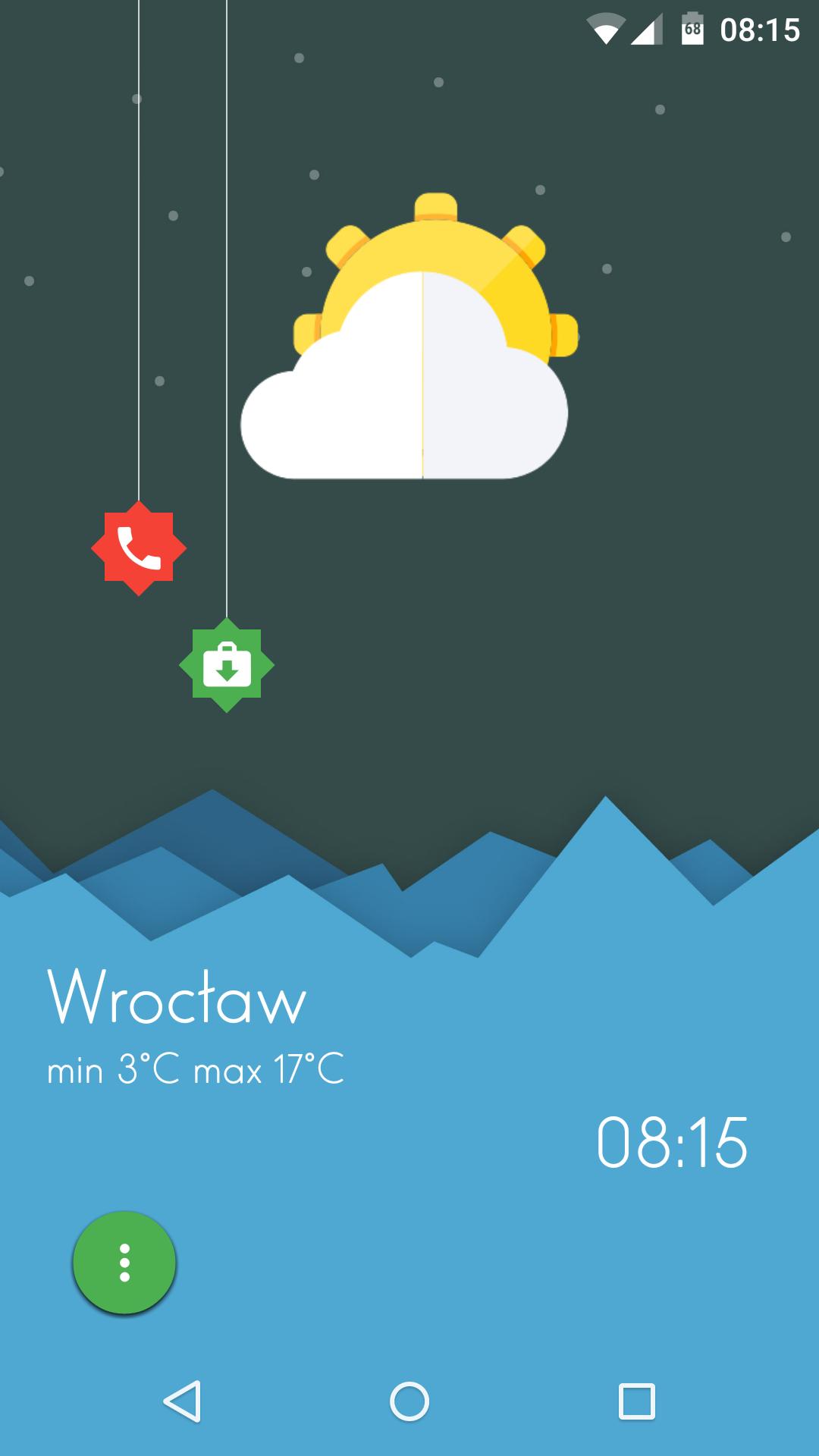Go to home via the circle button

(409, 1401)
